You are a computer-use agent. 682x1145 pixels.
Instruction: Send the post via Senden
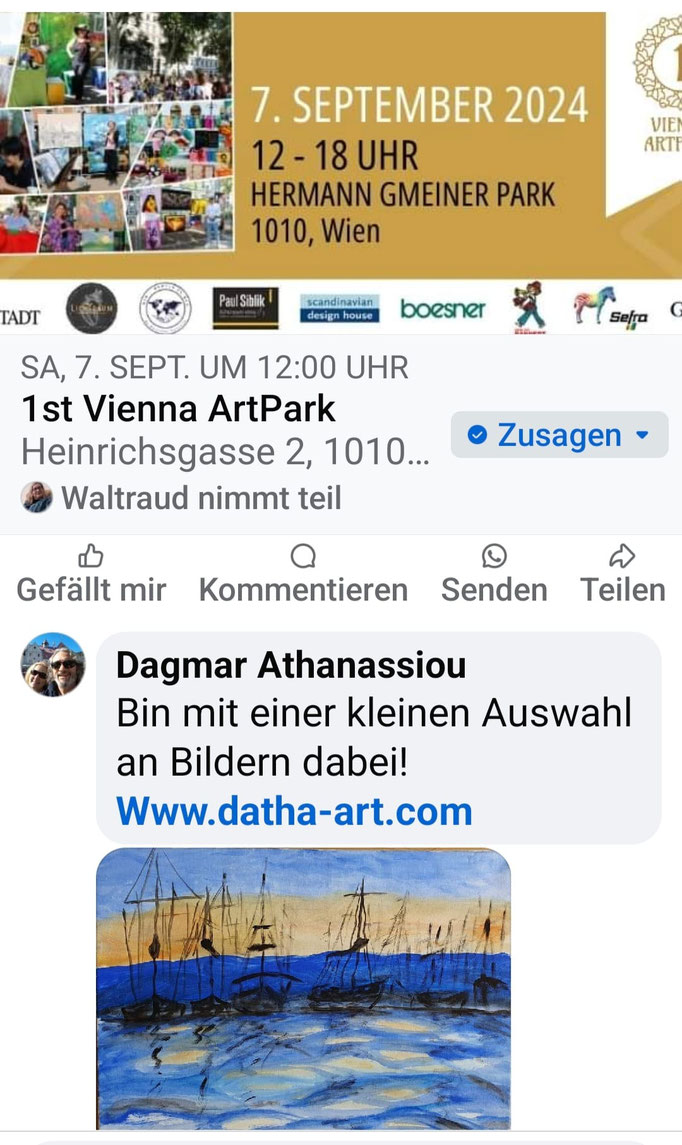point(494,575)
